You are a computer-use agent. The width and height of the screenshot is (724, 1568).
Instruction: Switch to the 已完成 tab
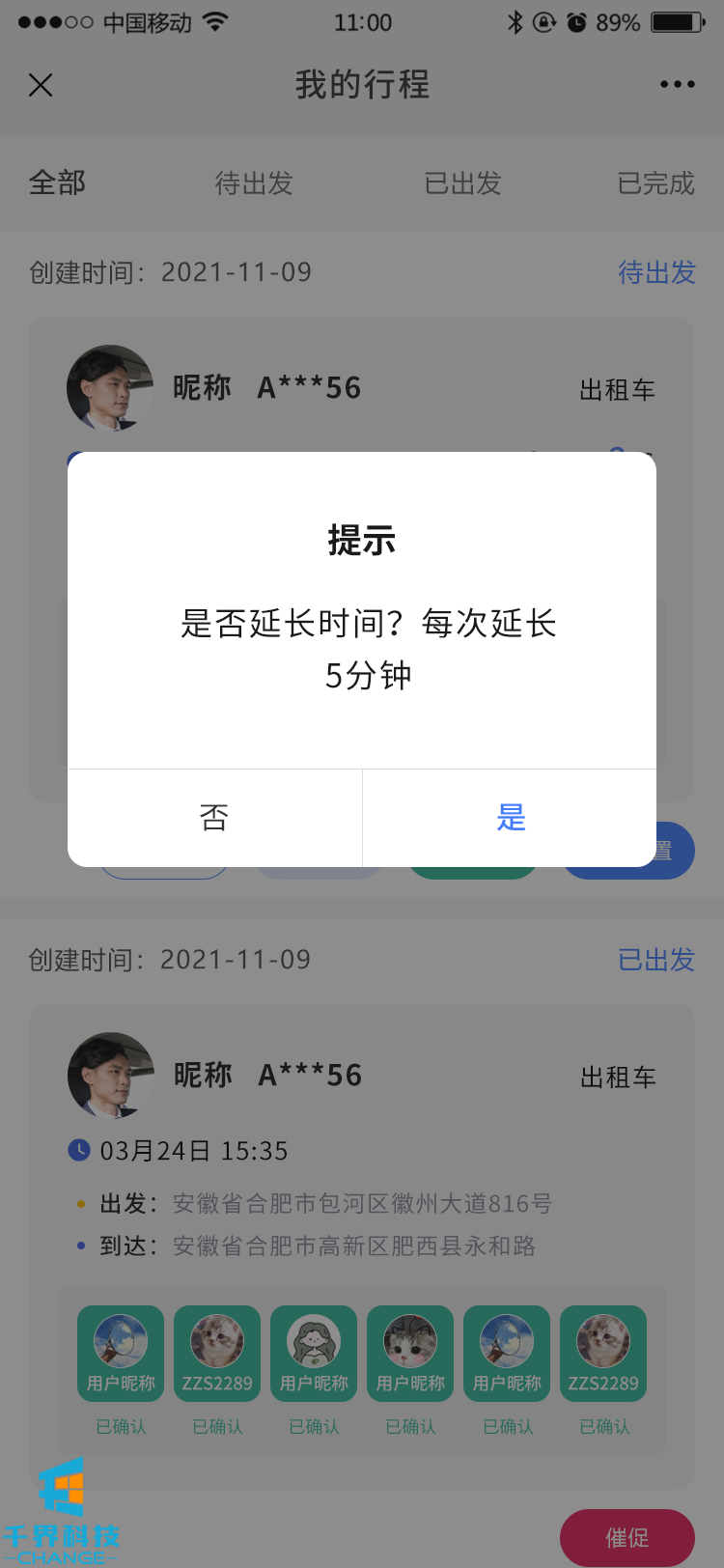coord(655,182)
